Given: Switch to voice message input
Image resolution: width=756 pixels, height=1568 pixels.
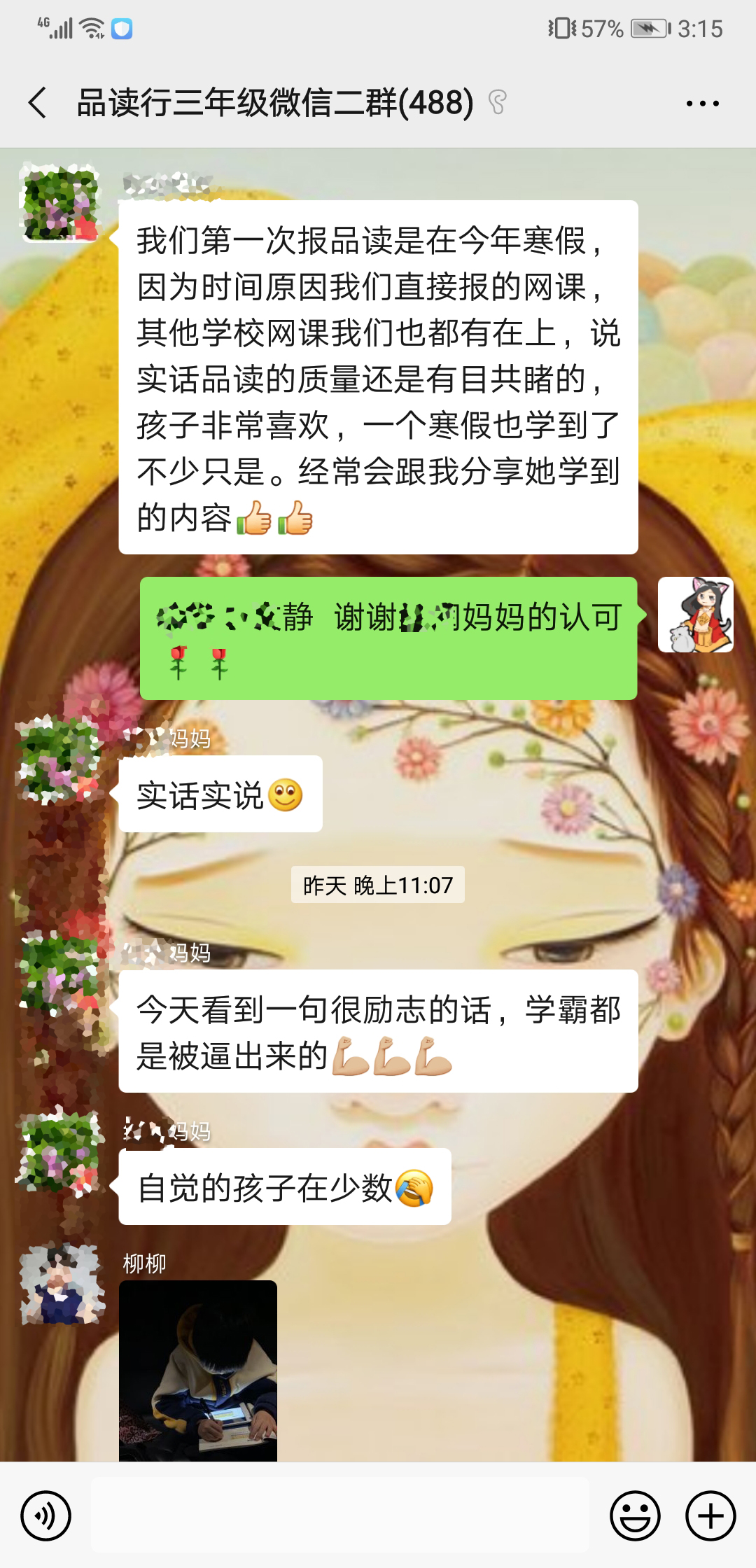Looking at the screenshot, I should coord(46,1516).
